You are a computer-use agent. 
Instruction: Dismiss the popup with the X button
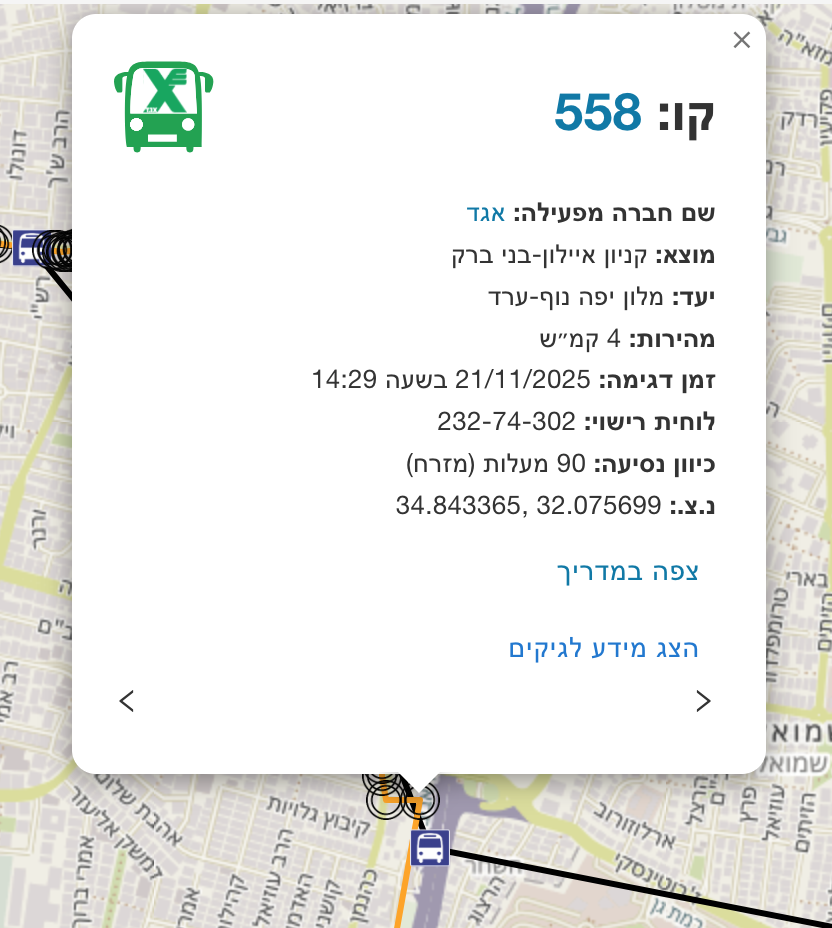(x=741, y=40)
